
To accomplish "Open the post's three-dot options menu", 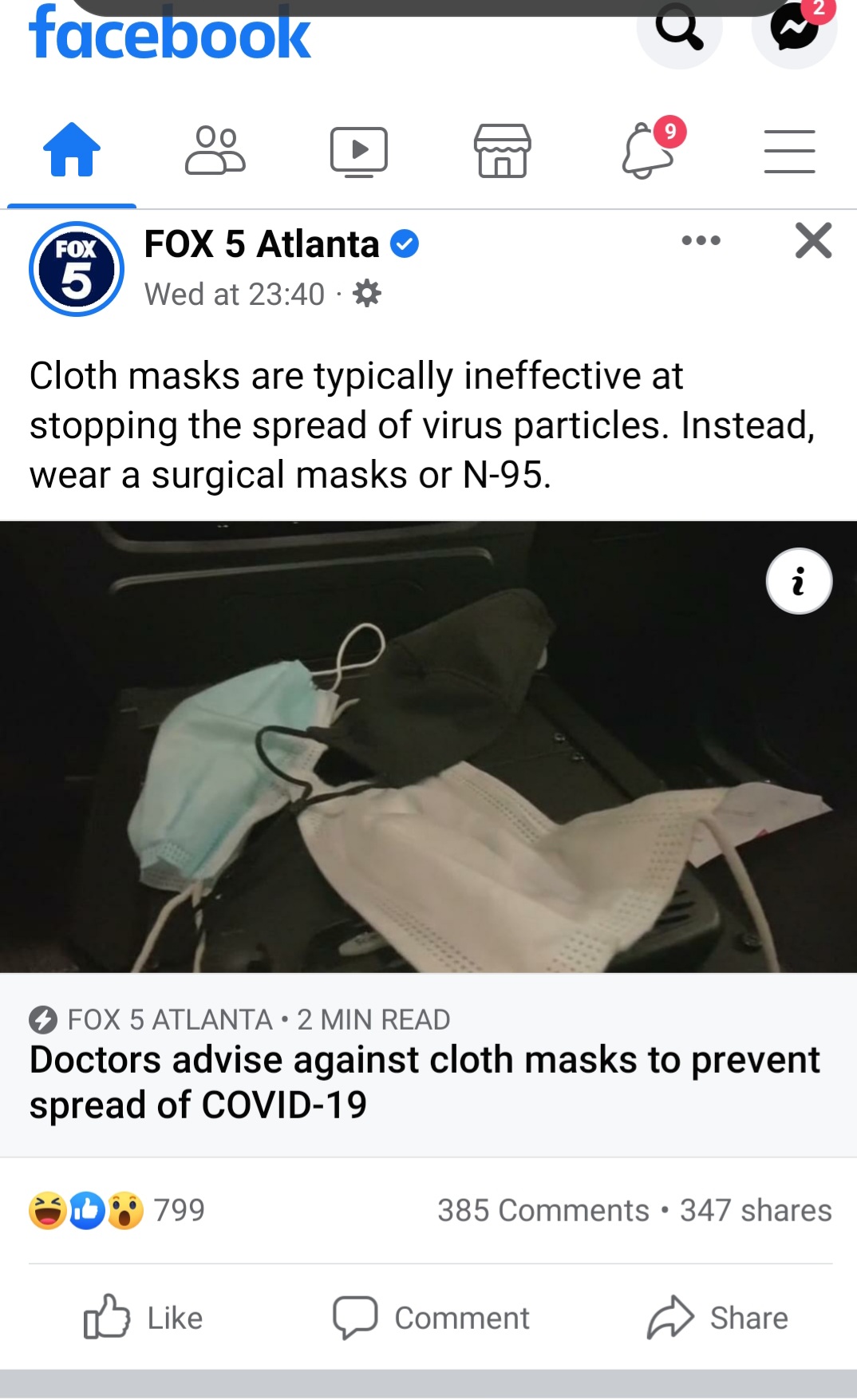I will (x=701, y=240).
